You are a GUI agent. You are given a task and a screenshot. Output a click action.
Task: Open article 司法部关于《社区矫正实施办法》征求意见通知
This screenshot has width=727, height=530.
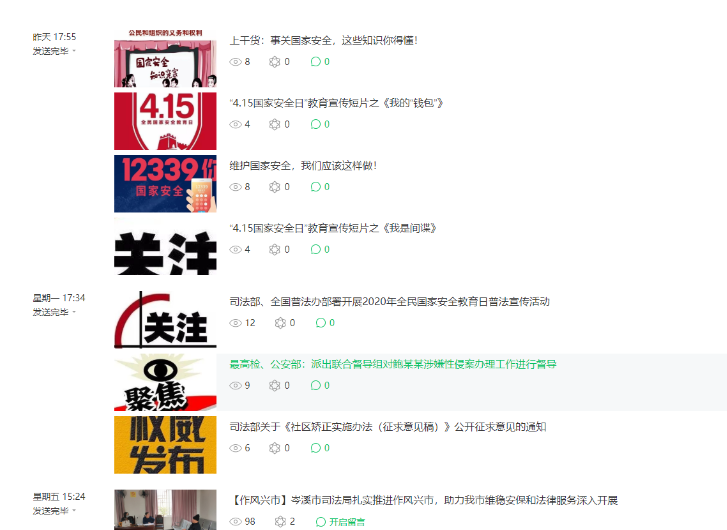(x=387, y=427)
